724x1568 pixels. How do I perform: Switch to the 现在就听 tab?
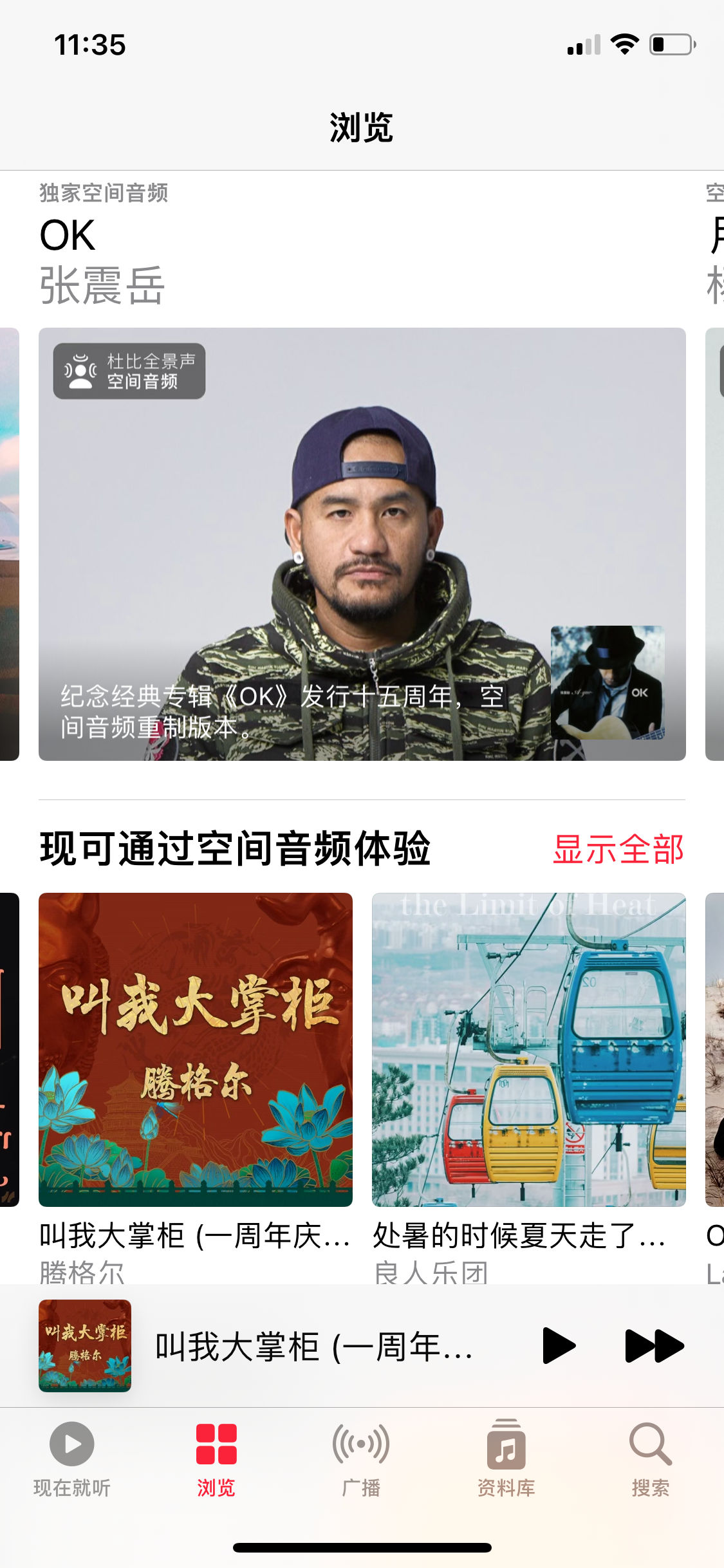coord(72,1459)
